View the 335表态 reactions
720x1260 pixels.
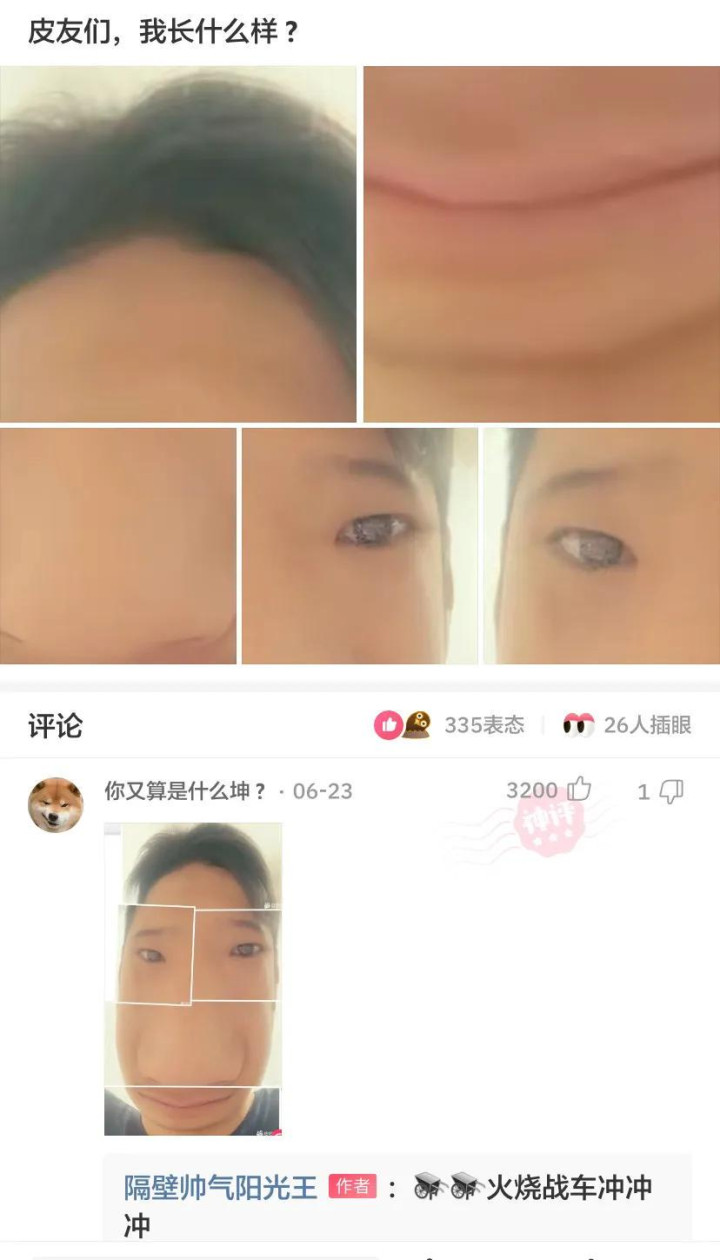click(x=450, y=725)
